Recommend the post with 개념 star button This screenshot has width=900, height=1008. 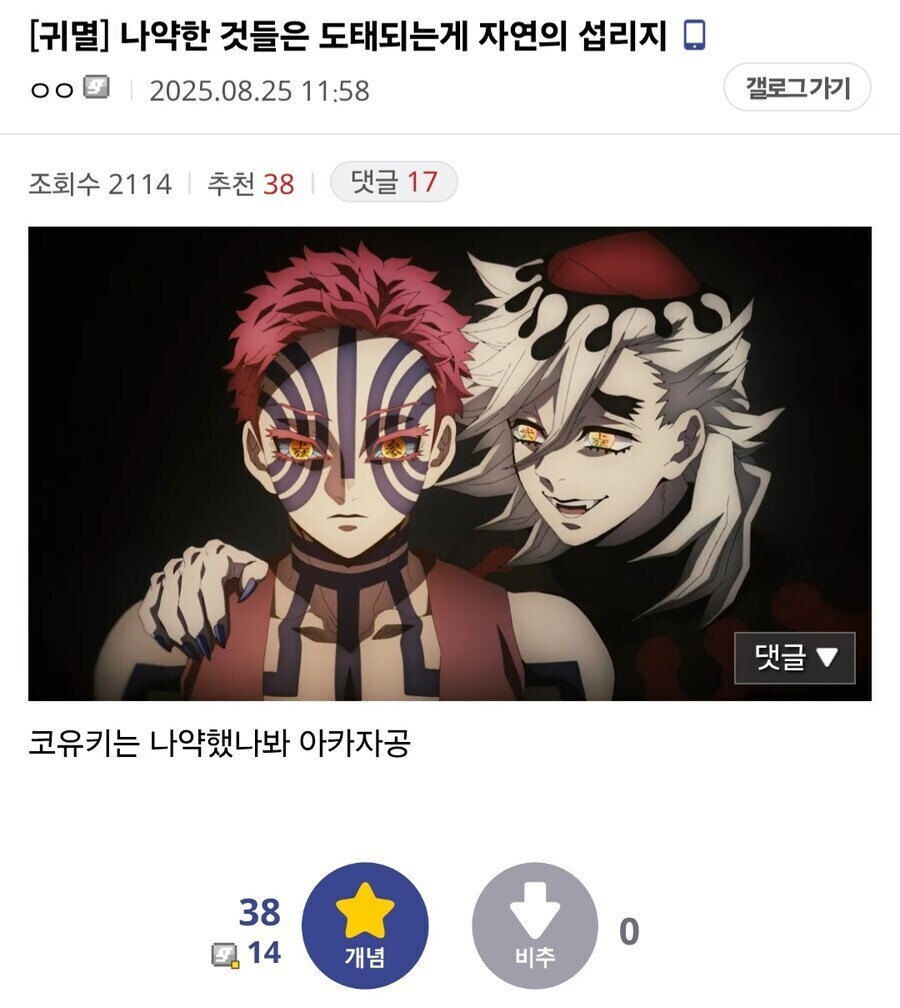point(364,926)
